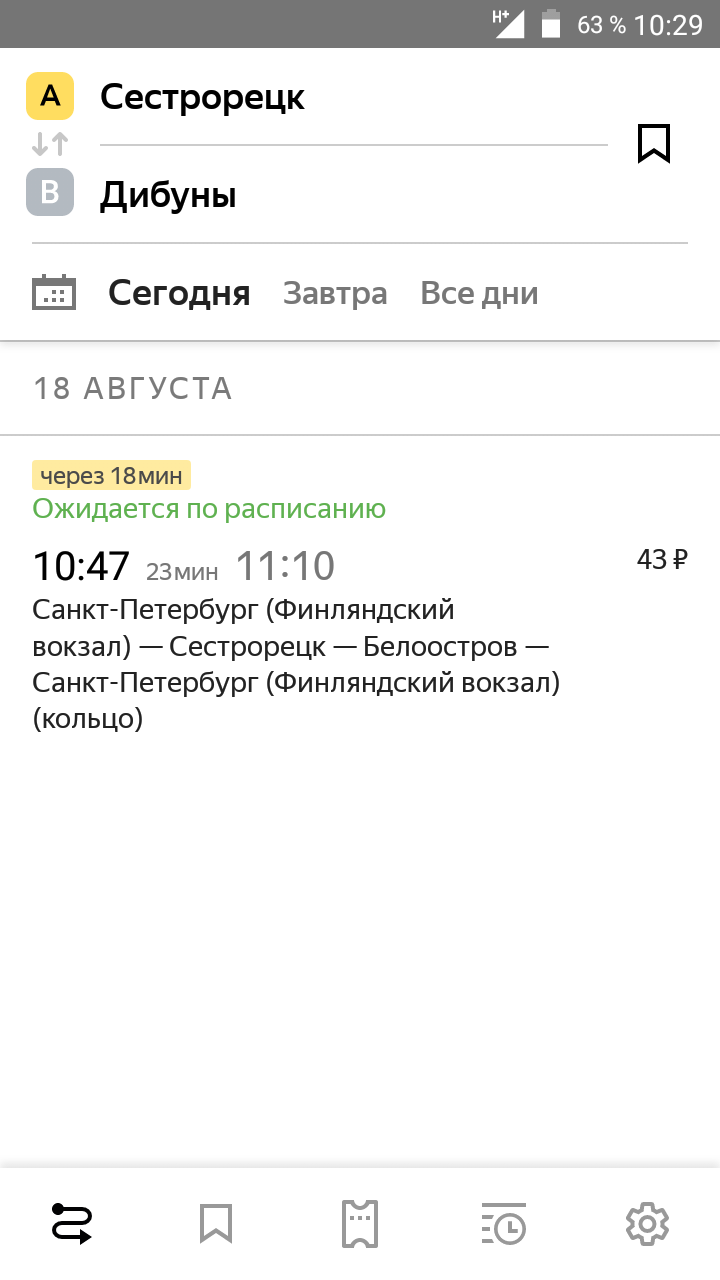
Task: Show schedule for Все дни
Action: [479, 293]
